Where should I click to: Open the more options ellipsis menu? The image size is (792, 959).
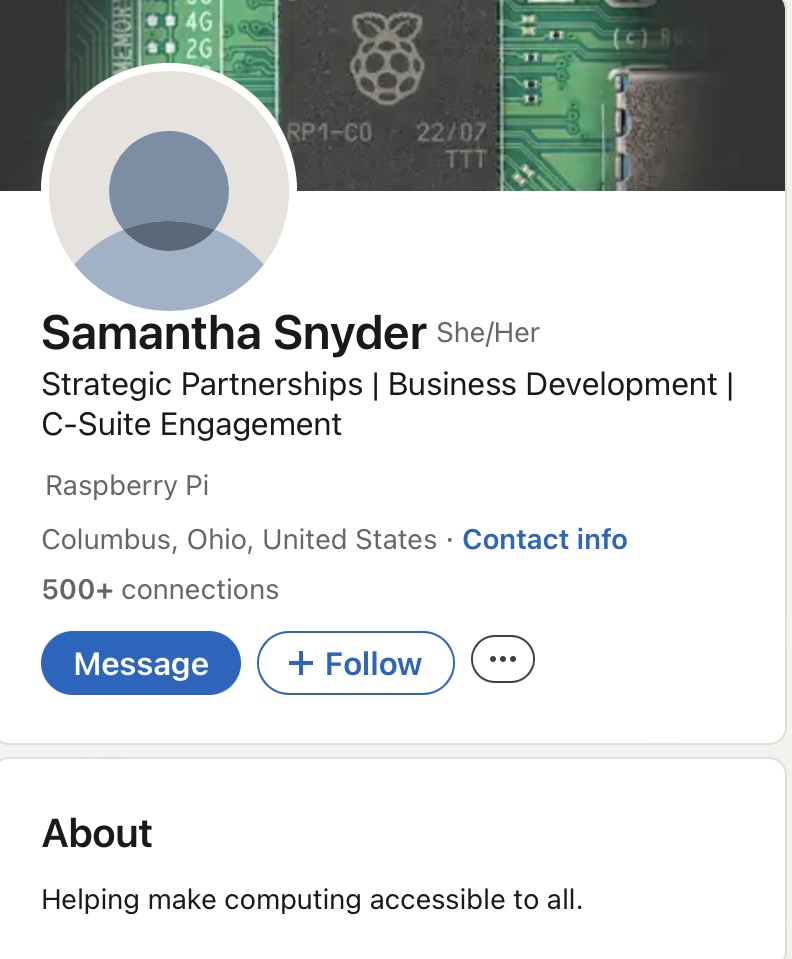[x=503, y=660]
